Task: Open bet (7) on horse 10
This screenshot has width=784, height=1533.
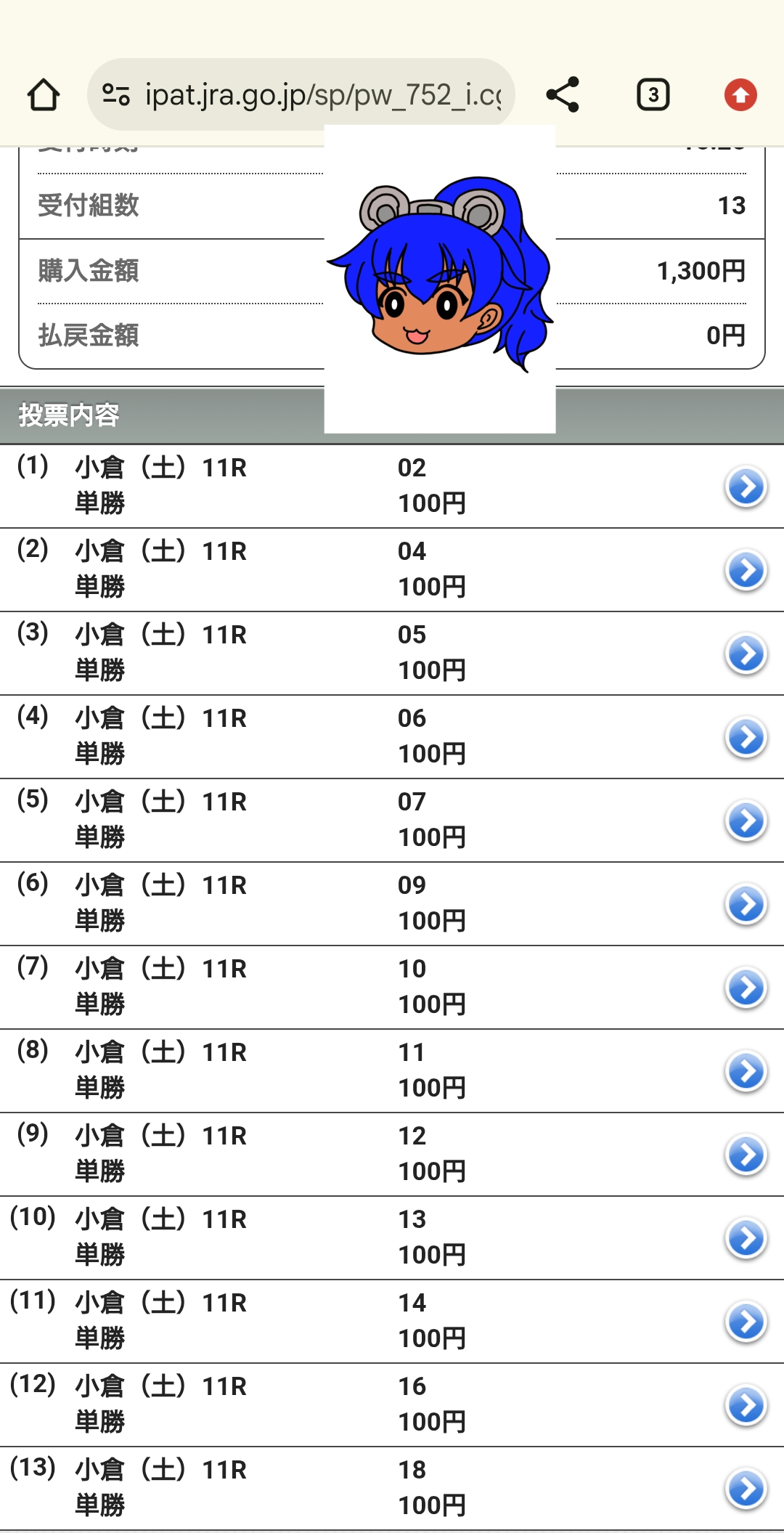Action: coord(746,988)
